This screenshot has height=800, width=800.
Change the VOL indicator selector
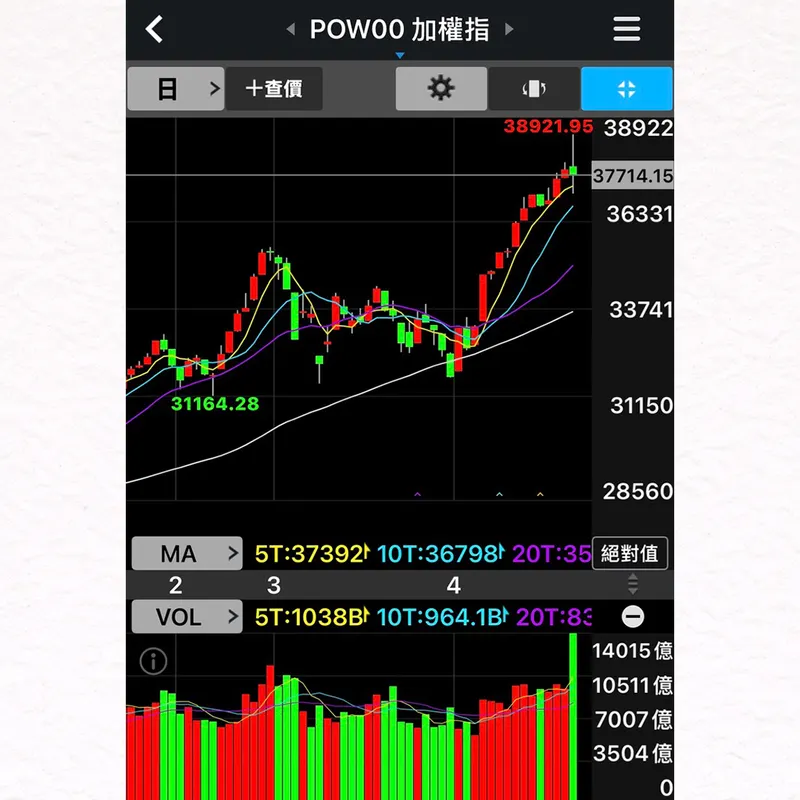187,617
